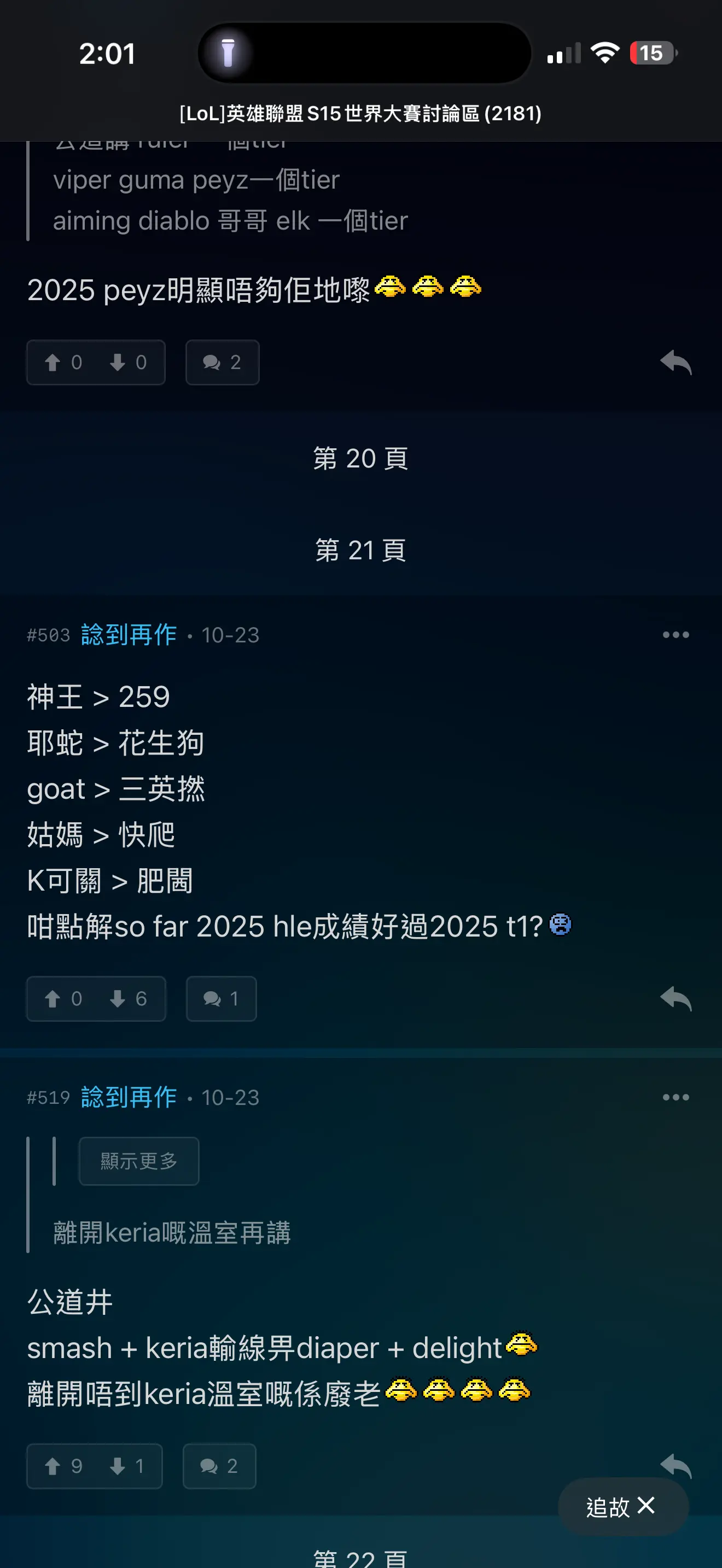The width and height of the screenshot is (722, 1568).
Task: Tap 顯示更多 to expand the quoted reply
Action: pos(139,1161)
